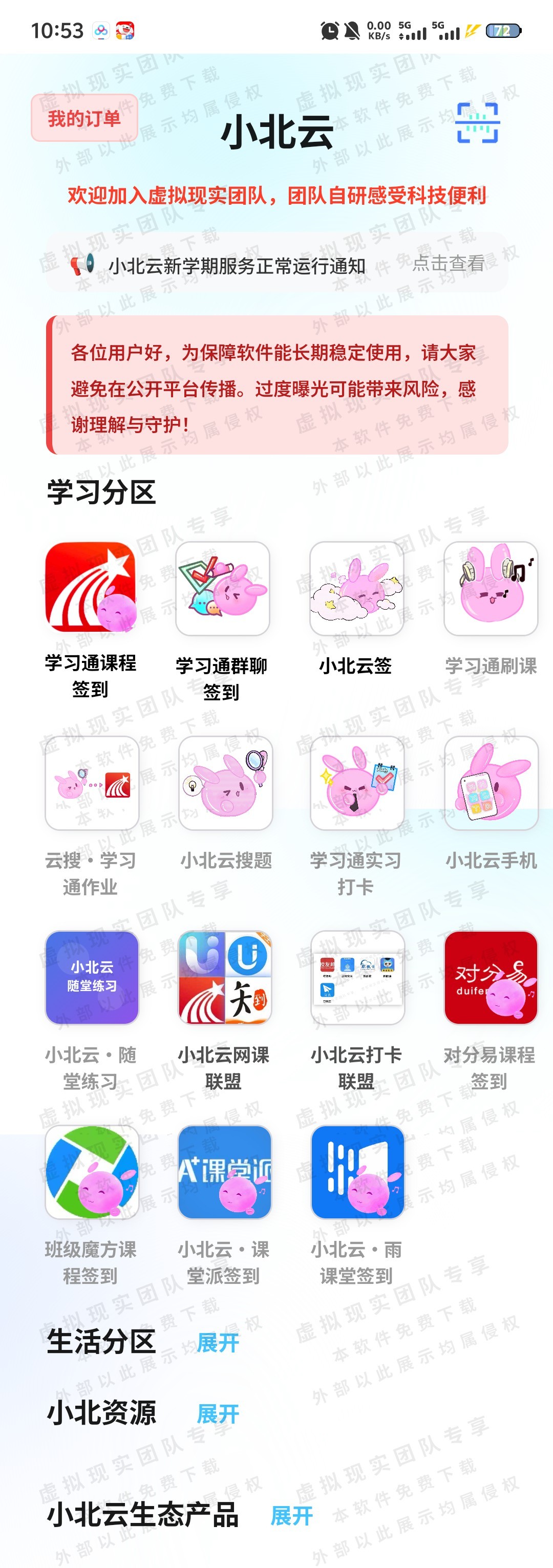Open 小北云·雨课堂签到
This screenshot has width=553, height=1568.
pos(357,1172)
